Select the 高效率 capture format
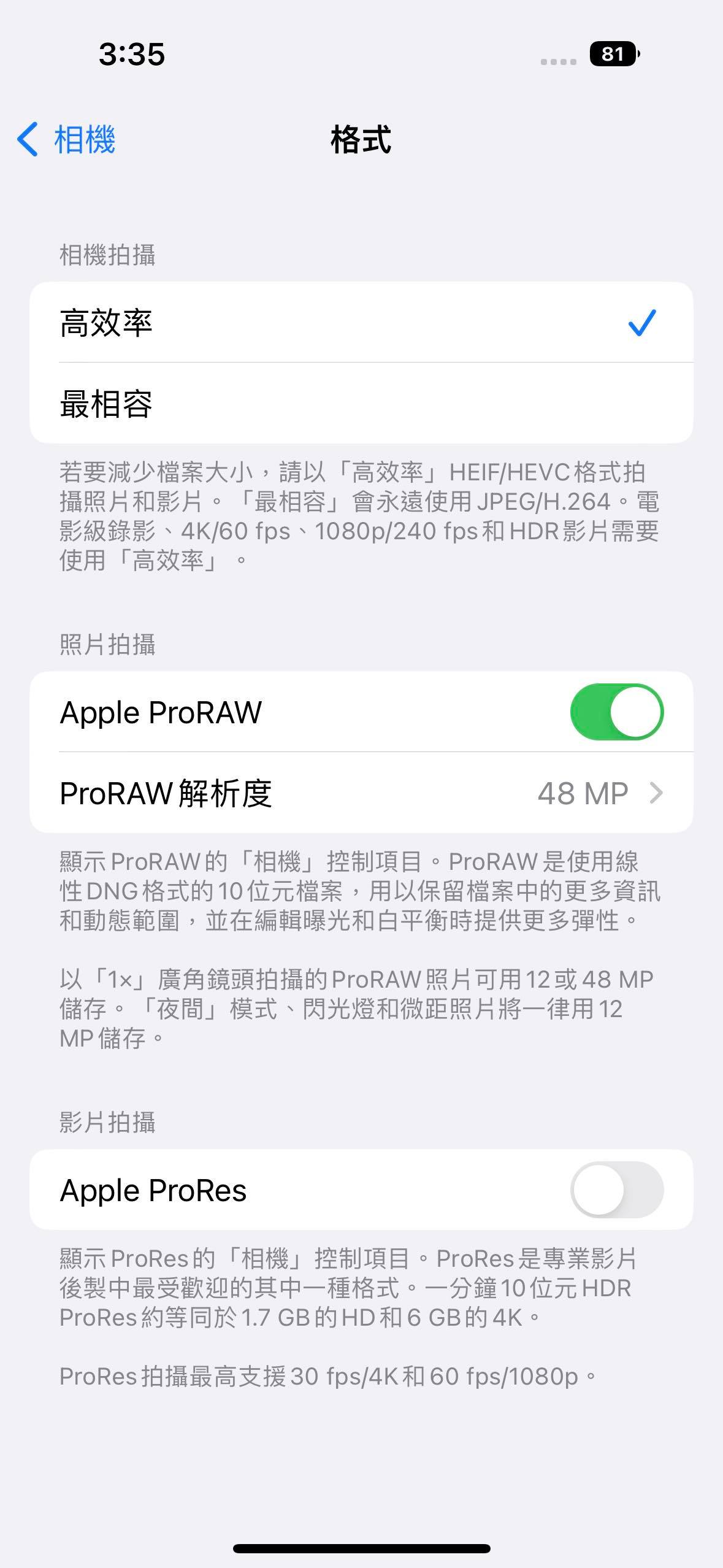This screenshot has height=1568, width=723. (361, 322)
